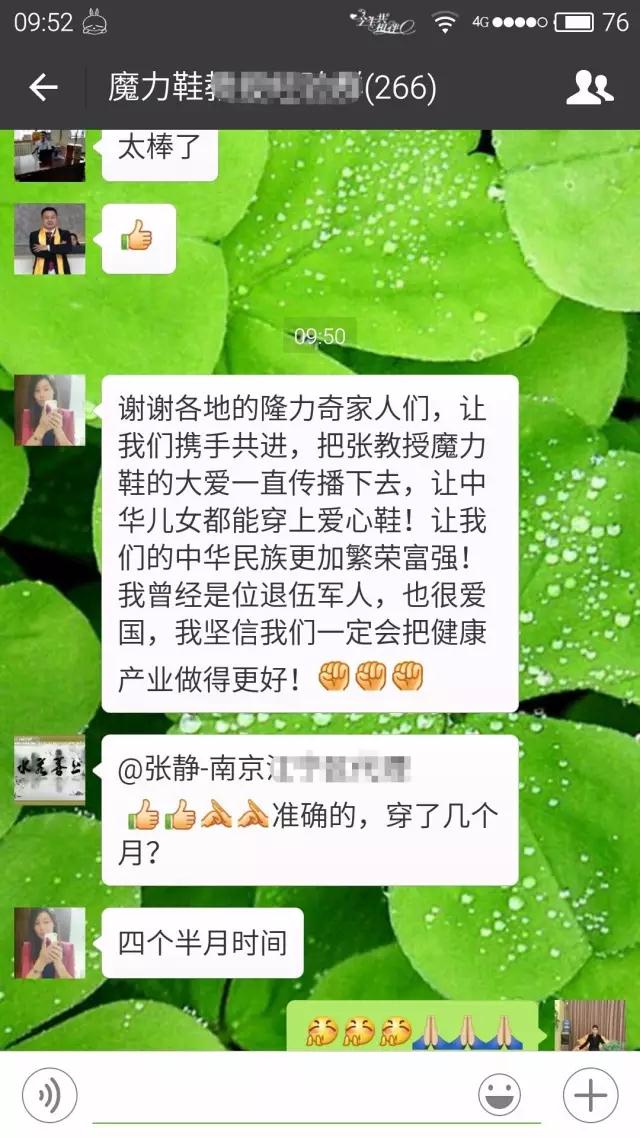Go back from the group chat

click(x=43, y=88)
